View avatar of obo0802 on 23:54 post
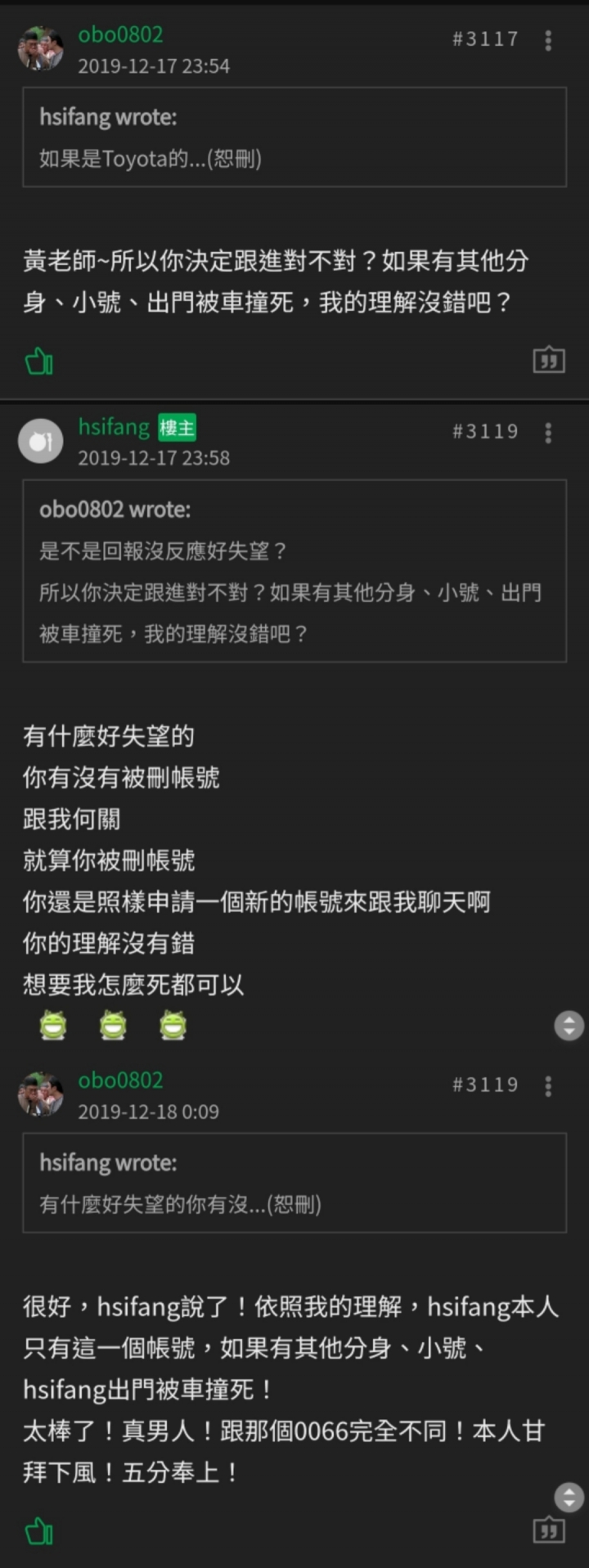 40,49
